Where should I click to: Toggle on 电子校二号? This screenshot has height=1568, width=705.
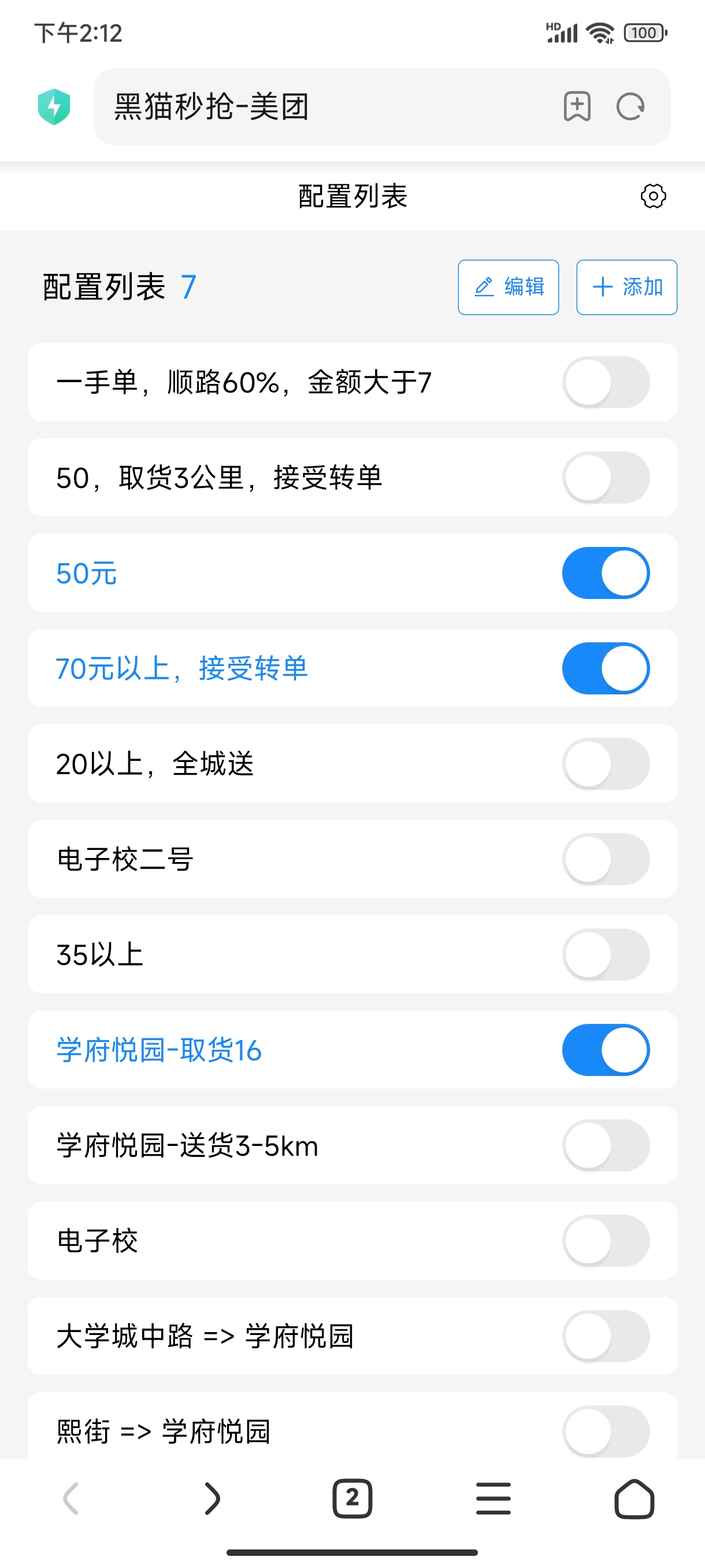click(x=606, y=860)
